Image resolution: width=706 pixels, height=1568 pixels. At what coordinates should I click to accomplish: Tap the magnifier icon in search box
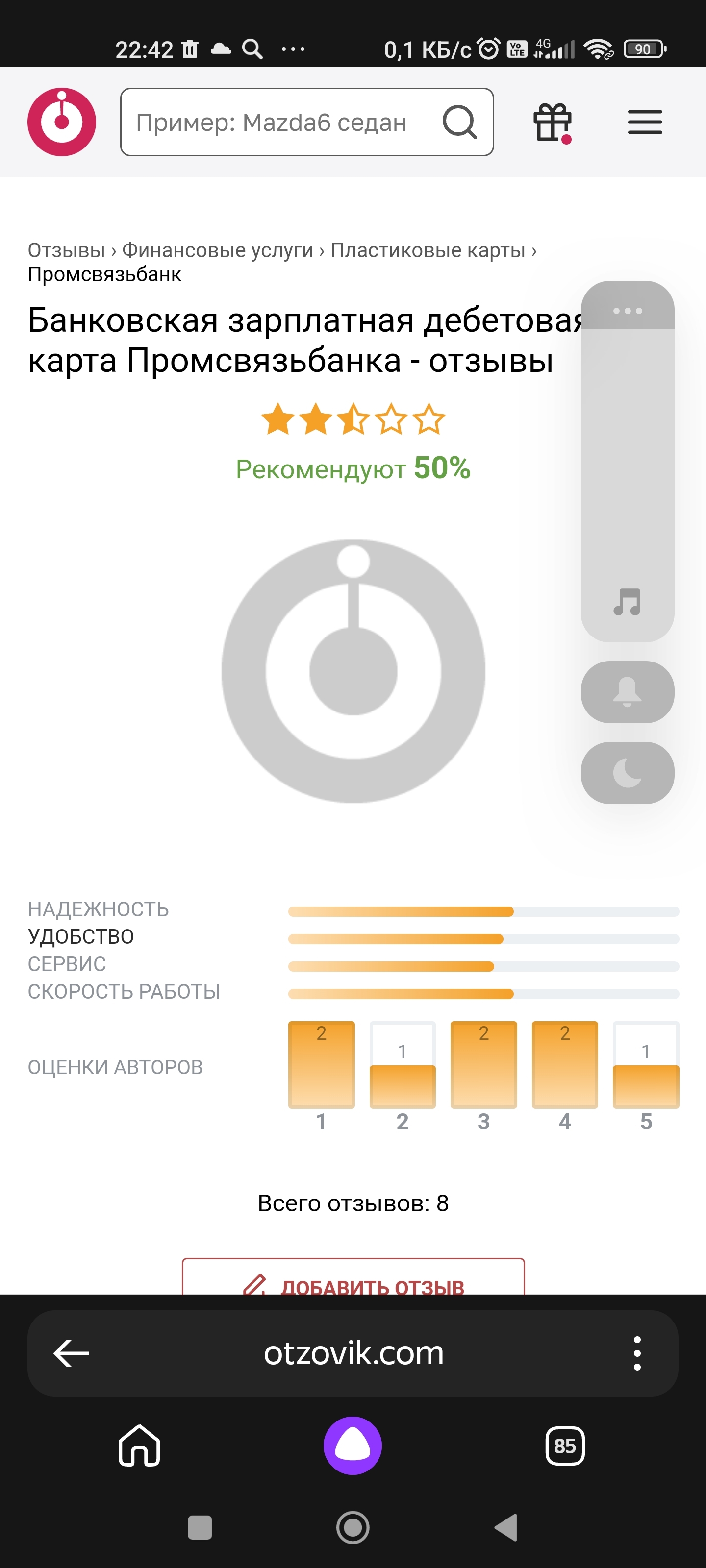click(x=459, y=122)
